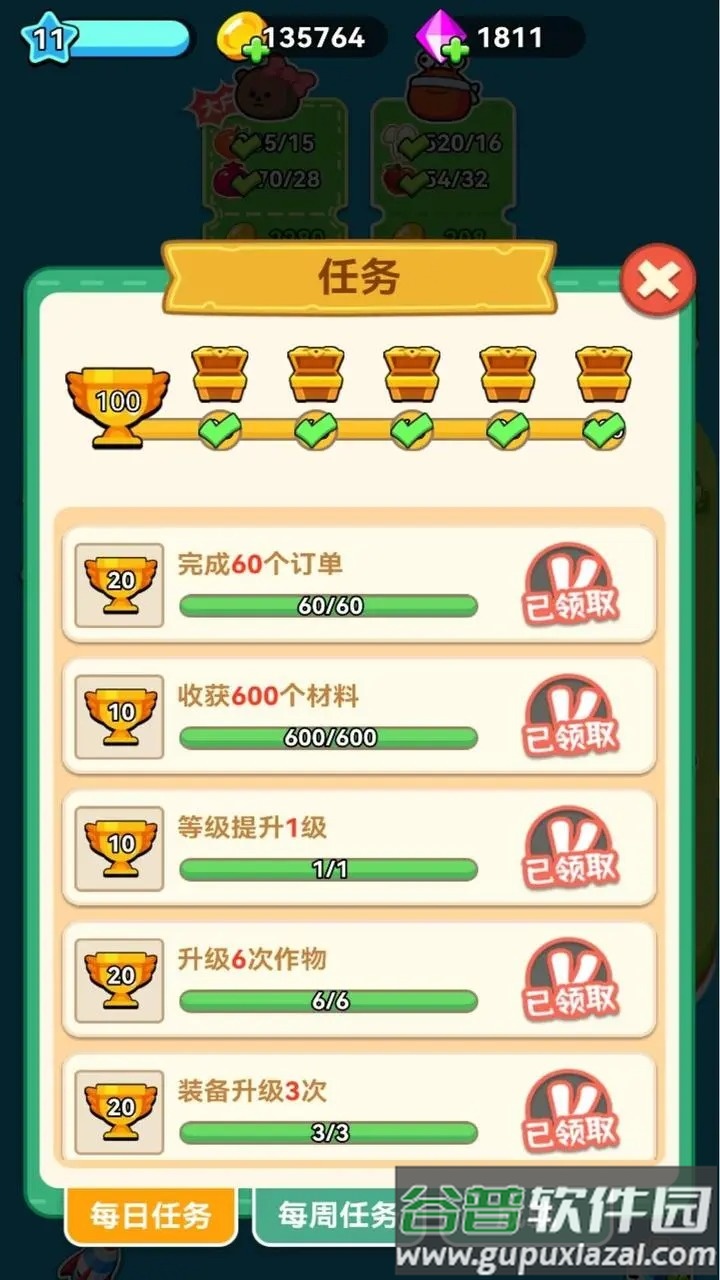The height and width of the screenshot is (1280, 720).
Task: Tap the 已领取 stamp on the 装备升级3次 task
Action: coord(568,1113)
